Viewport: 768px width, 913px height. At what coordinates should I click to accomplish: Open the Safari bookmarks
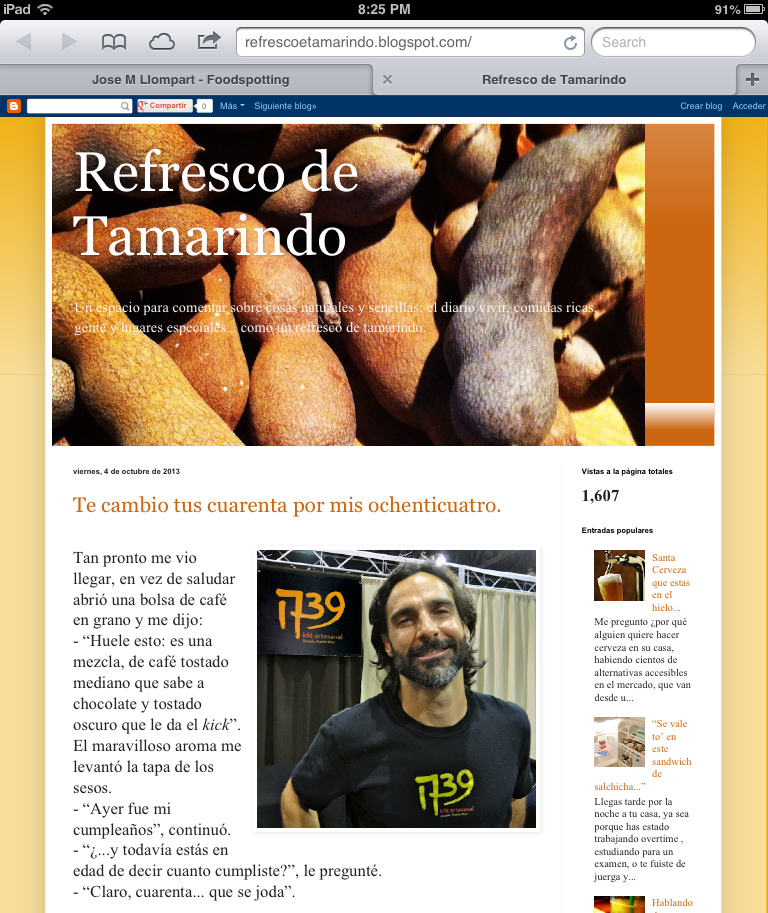114,42
